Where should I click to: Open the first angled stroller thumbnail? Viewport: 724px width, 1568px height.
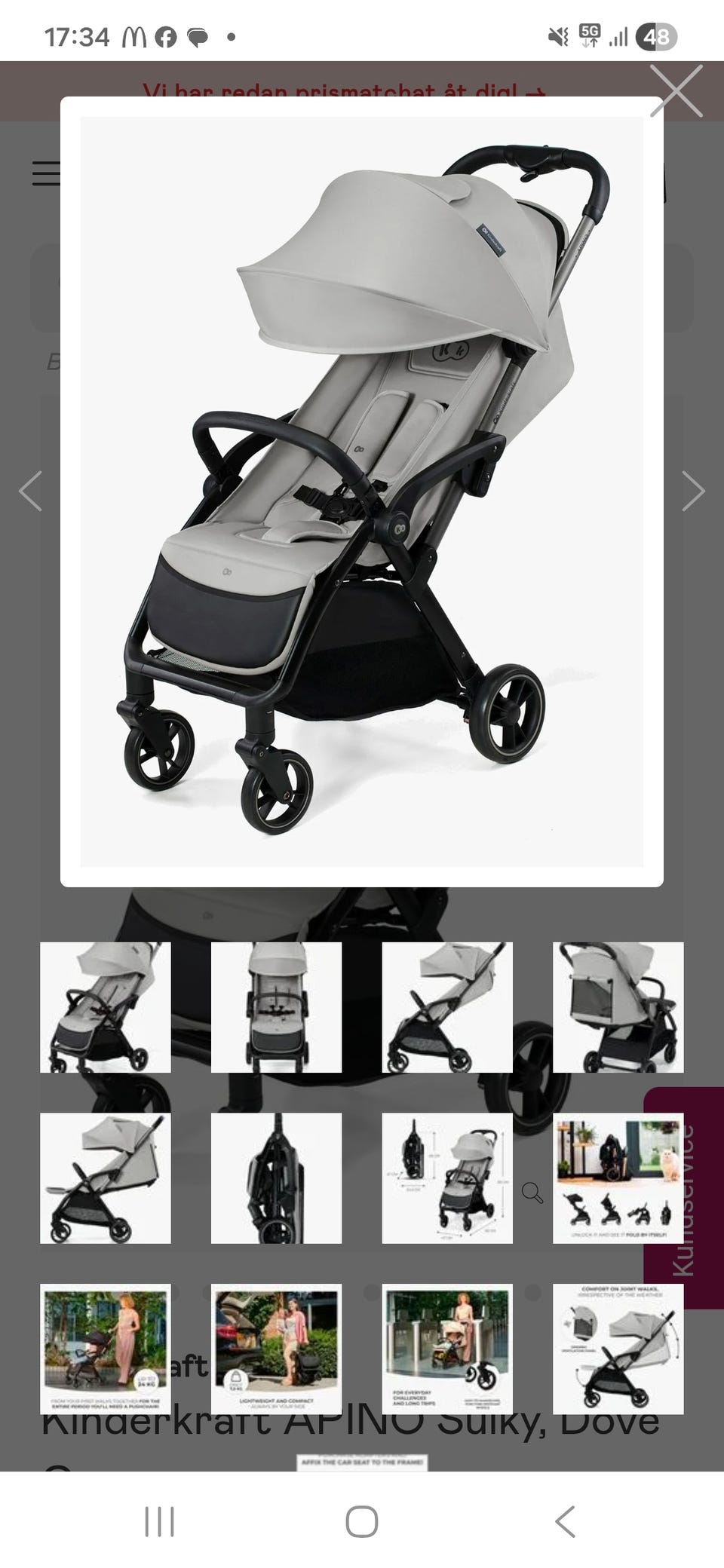pyautogui.click(x=106, y=1007)
